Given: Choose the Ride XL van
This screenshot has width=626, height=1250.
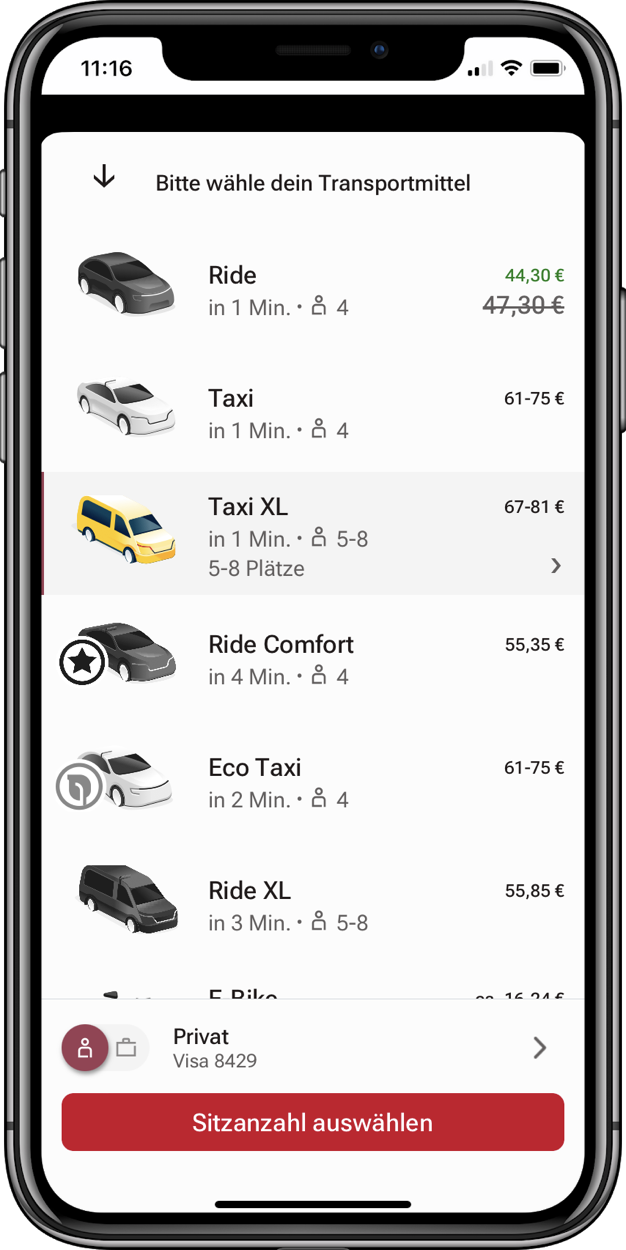Looking at the screenshot, I should coord(313,904).
